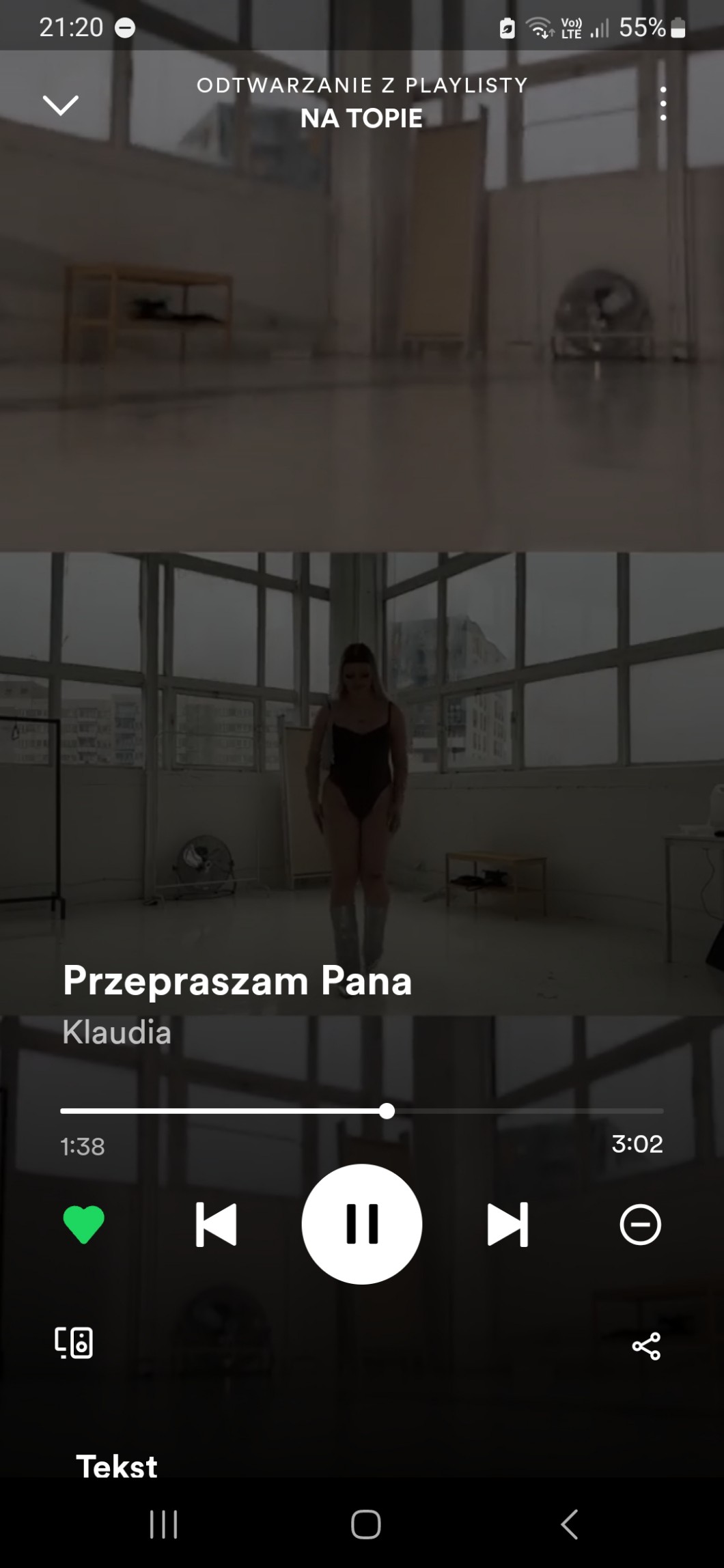Screen dimensions: 724x1568
Task: Collapse the now playing screen
Action: [x=61, y=104]
